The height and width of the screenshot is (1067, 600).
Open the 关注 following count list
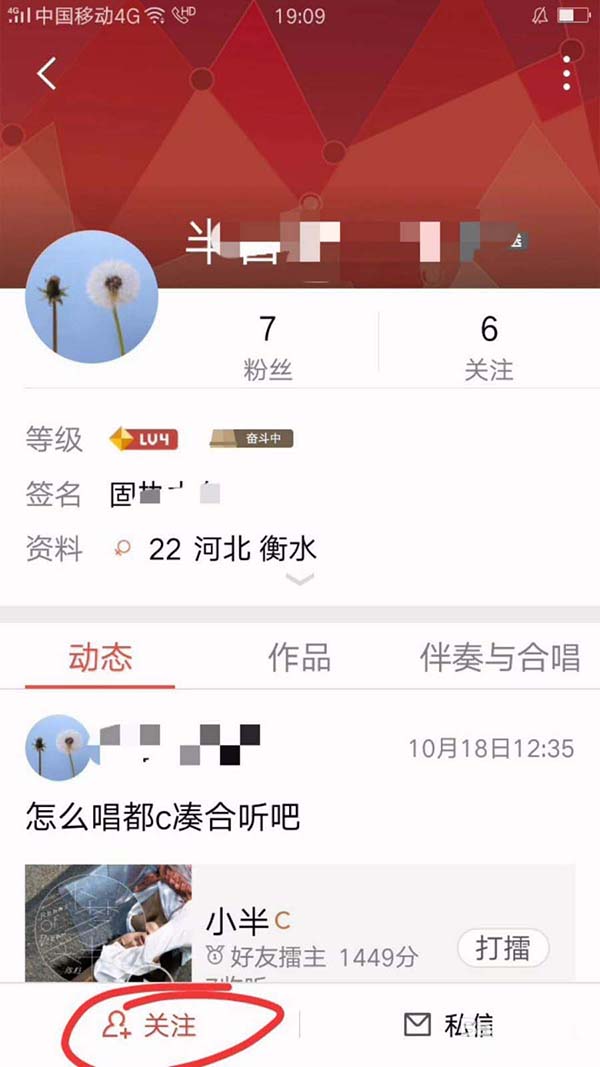click(x=489, y=346)
